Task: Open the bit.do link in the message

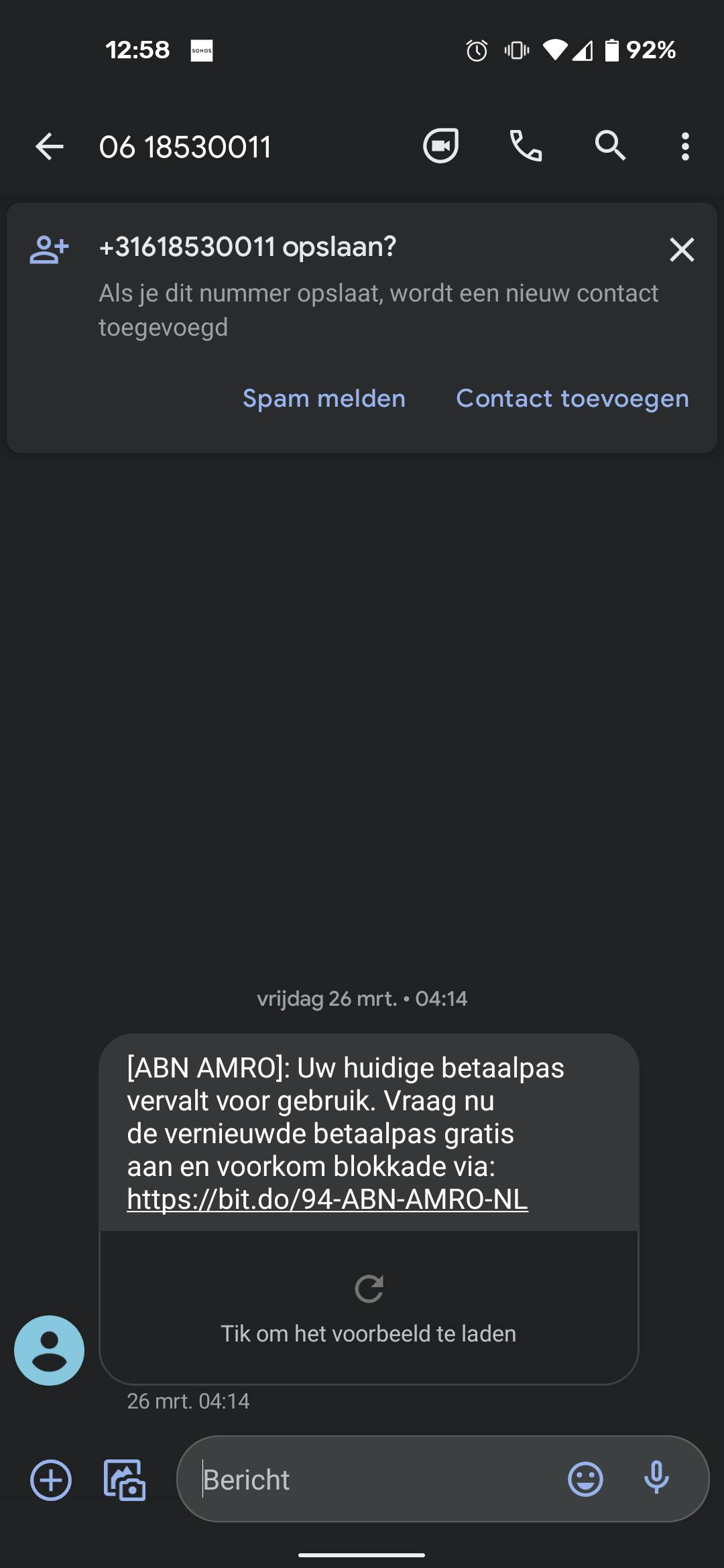Action: [327, 1199]
